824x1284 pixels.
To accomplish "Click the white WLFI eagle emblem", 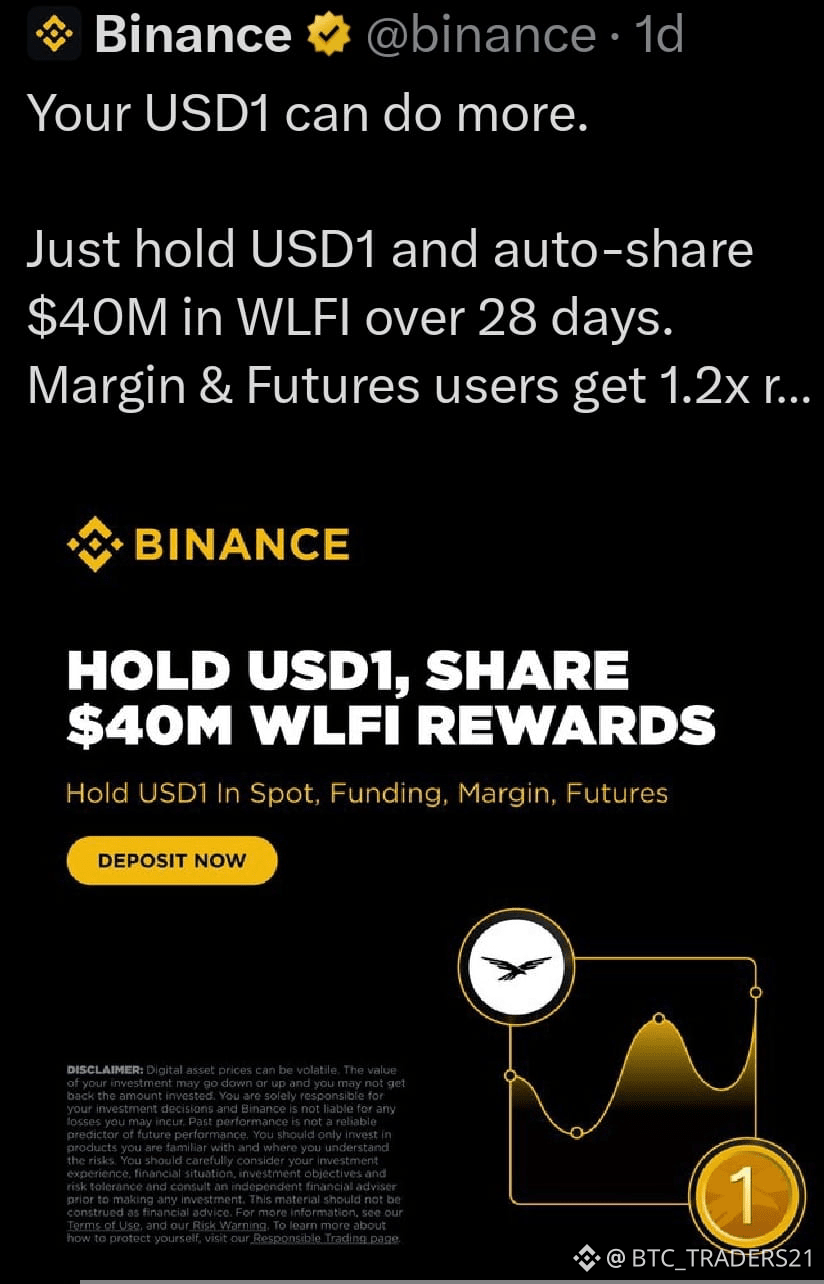I will [x=516, y=966].
